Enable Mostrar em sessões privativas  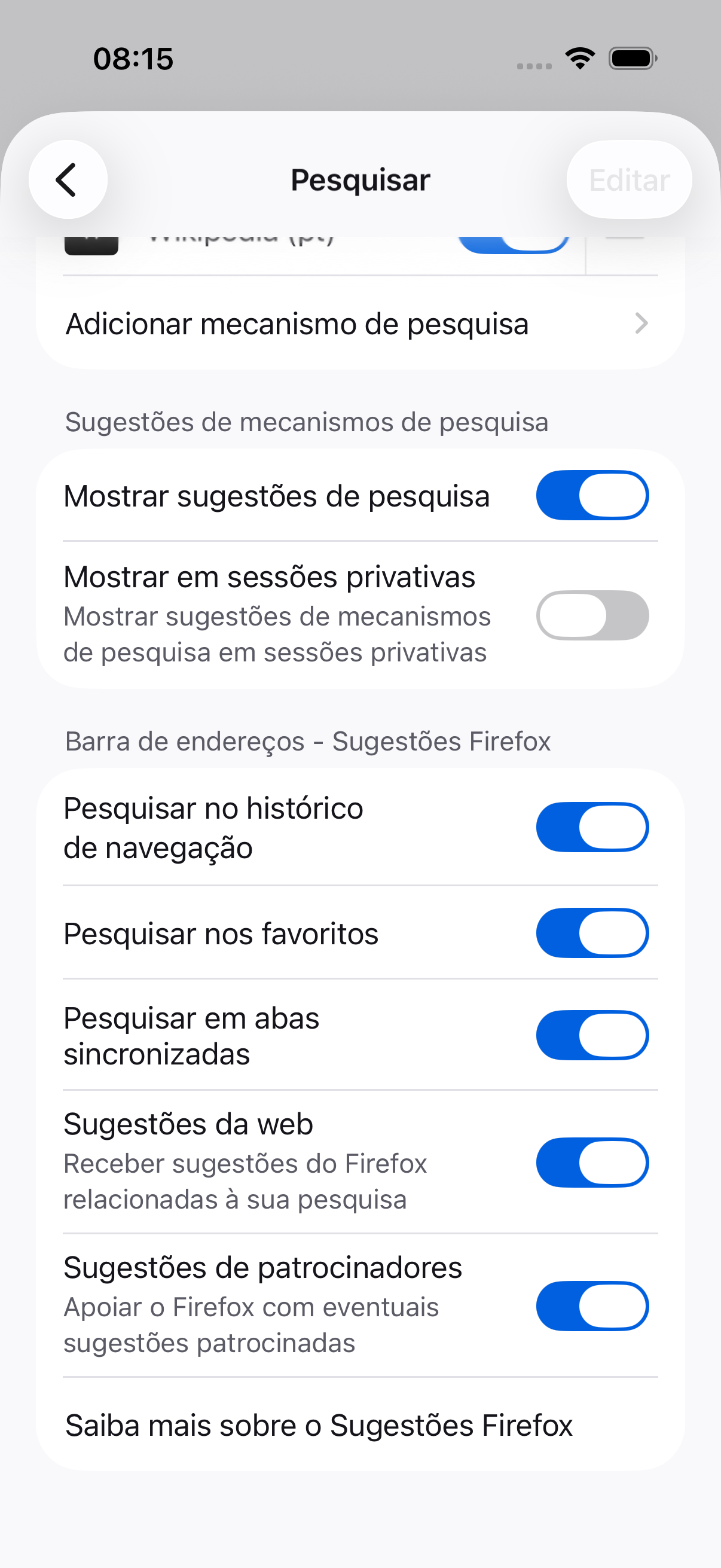(592, 615)
